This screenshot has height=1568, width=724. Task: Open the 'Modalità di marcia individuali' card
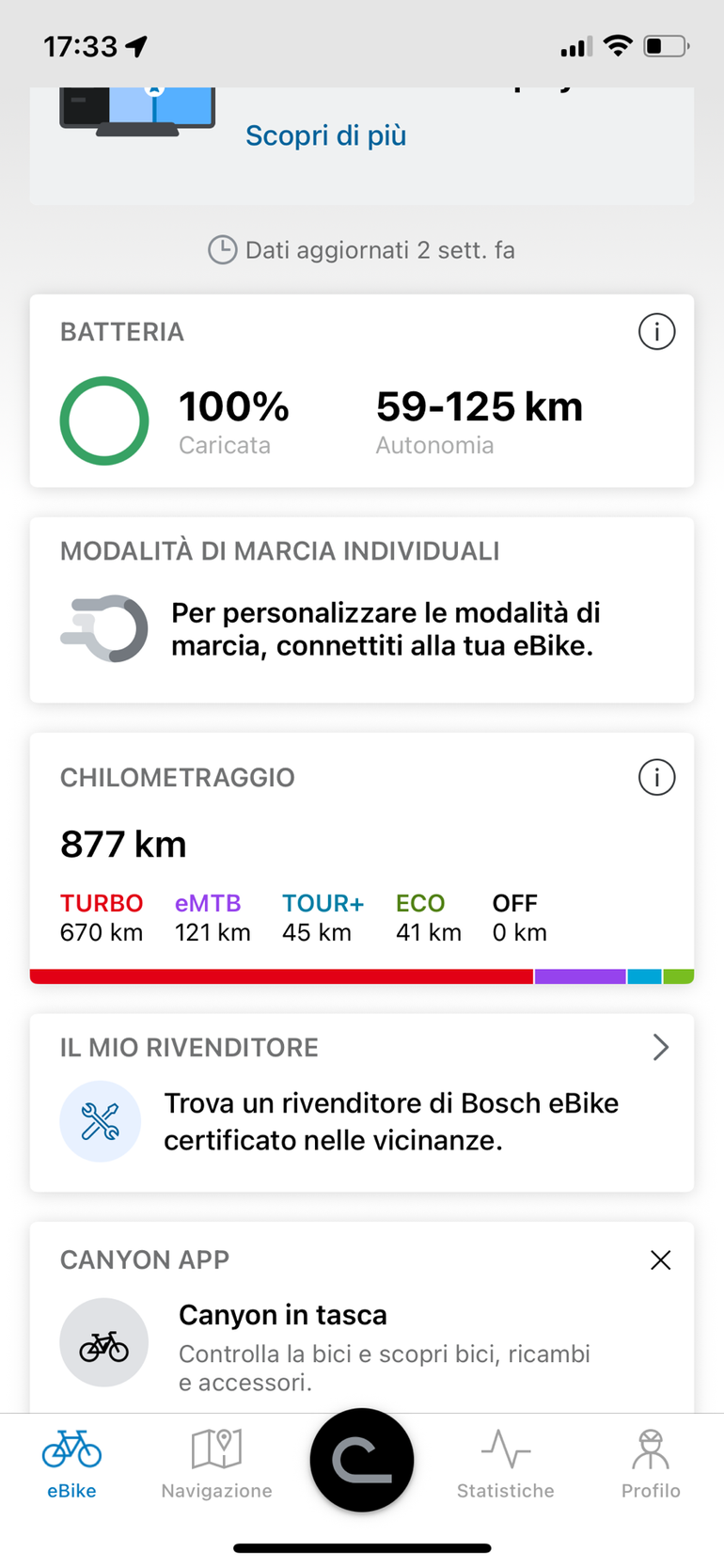(362, 610)
